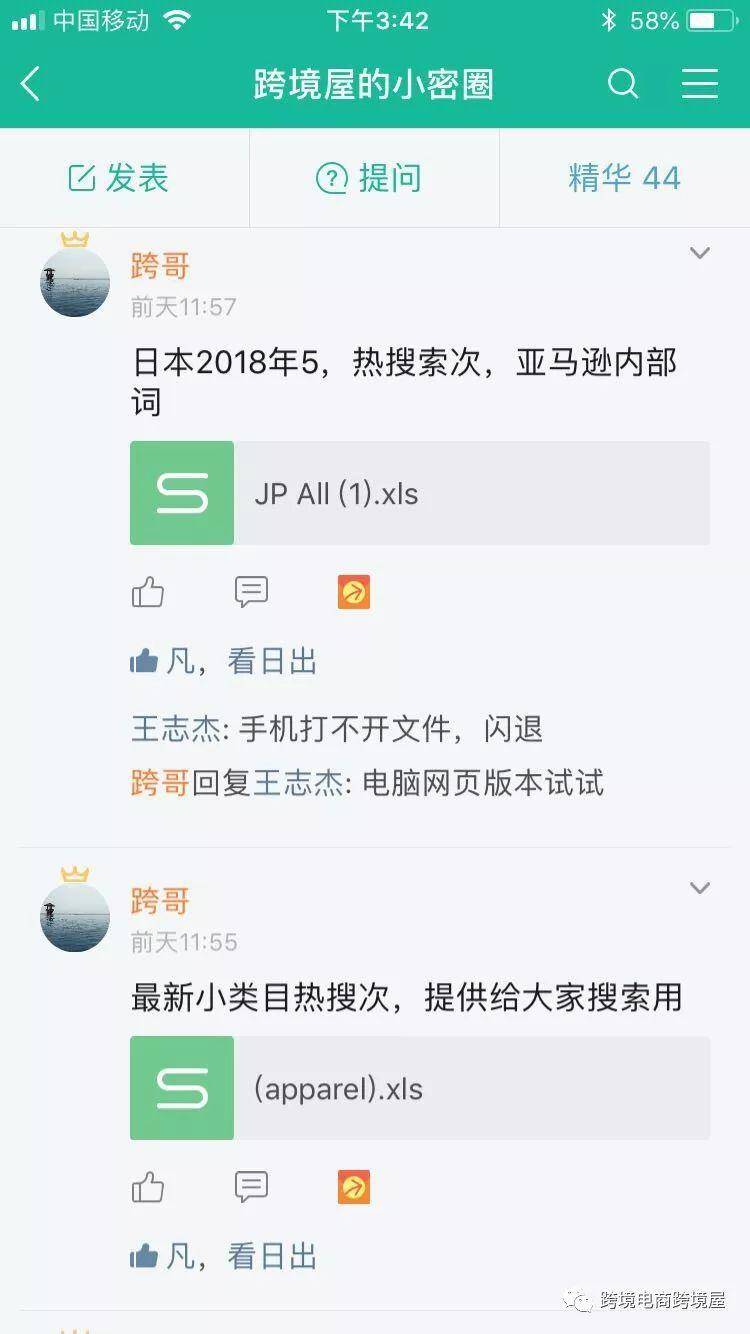Viewport: 750px width, 1334px height.
Task: Go back using the top-left arrow
Action: (x=31, y=84)
